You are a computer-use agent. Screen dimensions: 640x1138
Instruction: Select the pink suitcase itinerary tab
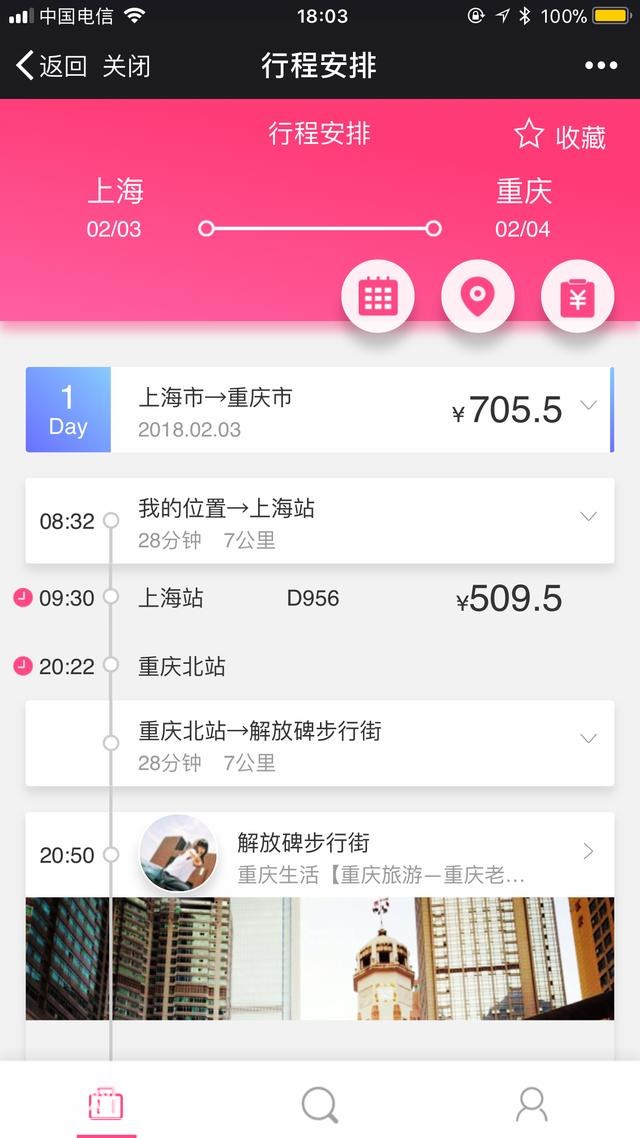point(106,1105)
